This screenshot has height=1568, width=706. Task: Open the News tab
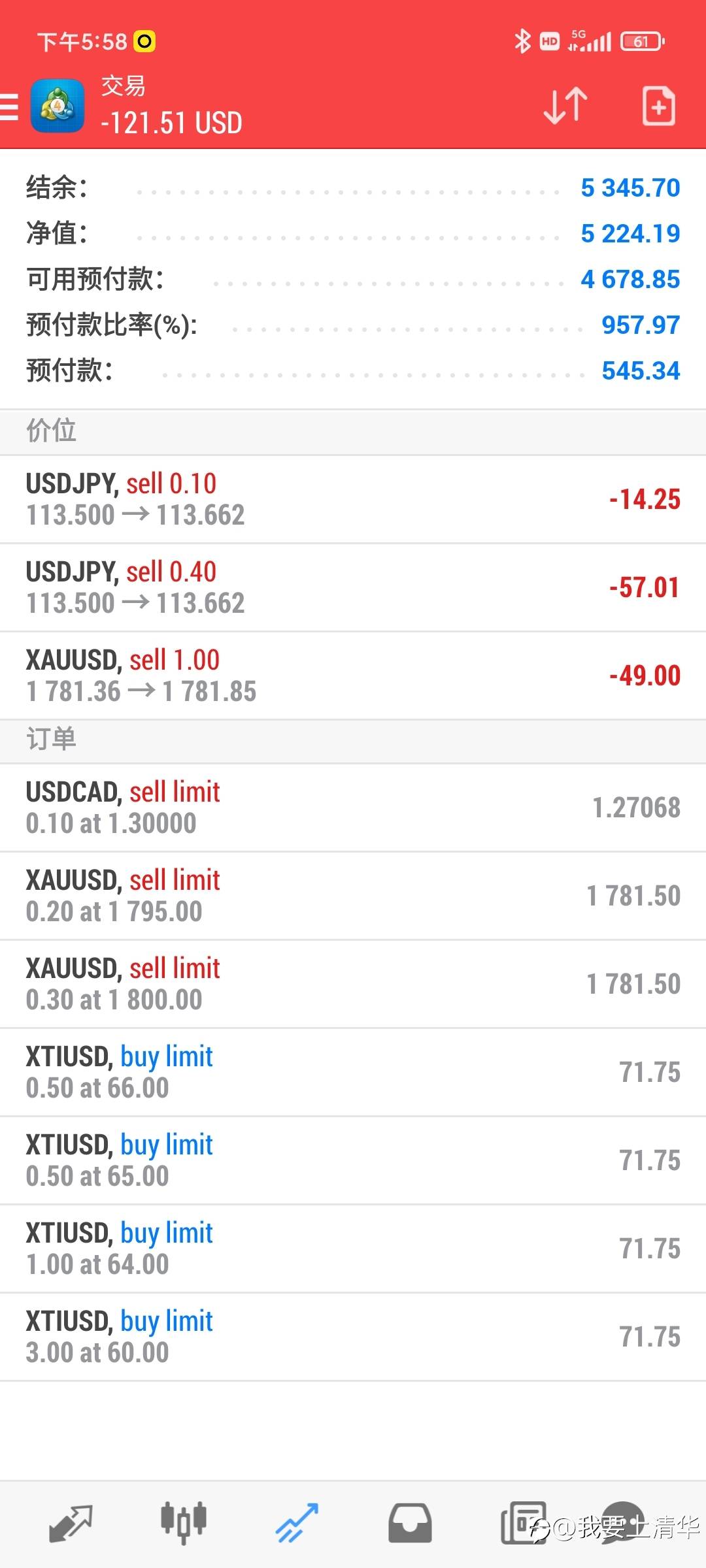pyautogui.click(x=523, y=1524)
